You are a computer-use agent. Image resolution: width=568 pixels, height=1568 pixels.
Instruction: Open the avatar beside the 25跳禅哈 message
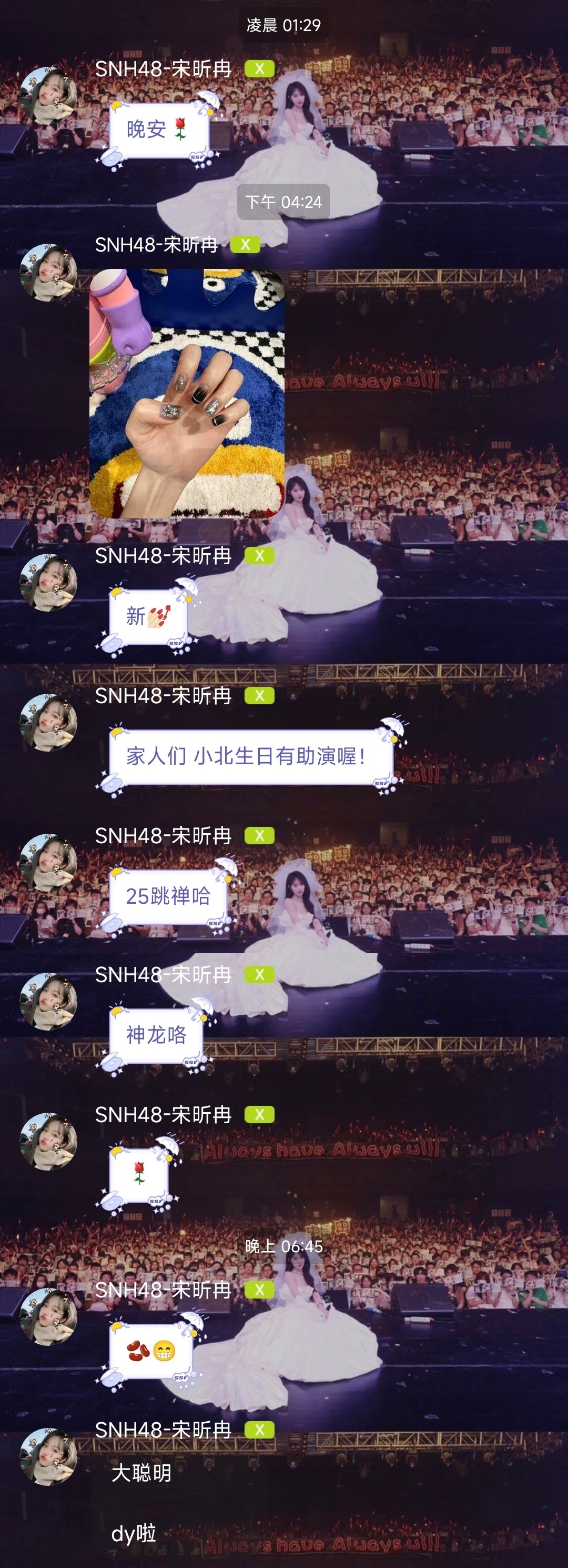(49, 862)
